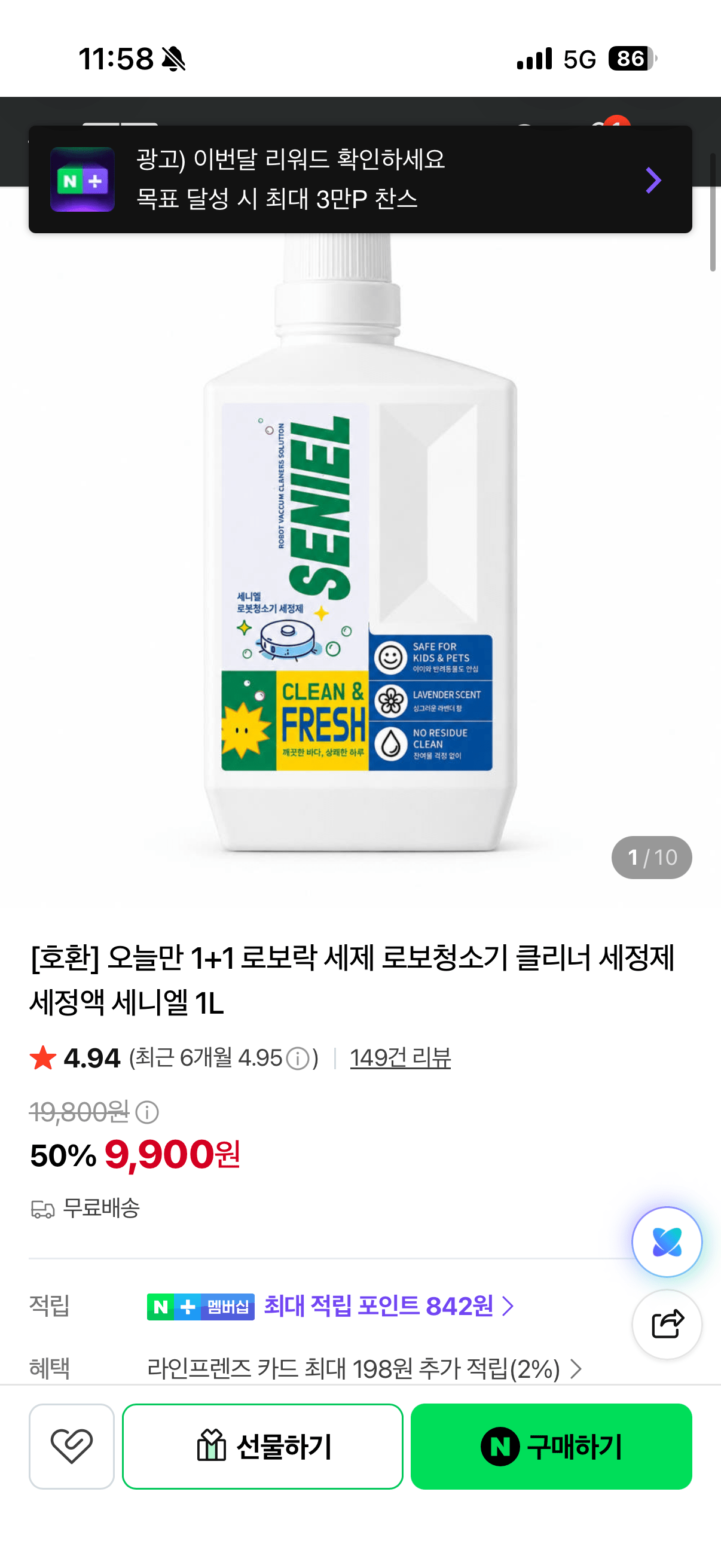721x1568 pixels.
Task: Tap the info icon beside the 19,800원 price
Action: 146,1112
